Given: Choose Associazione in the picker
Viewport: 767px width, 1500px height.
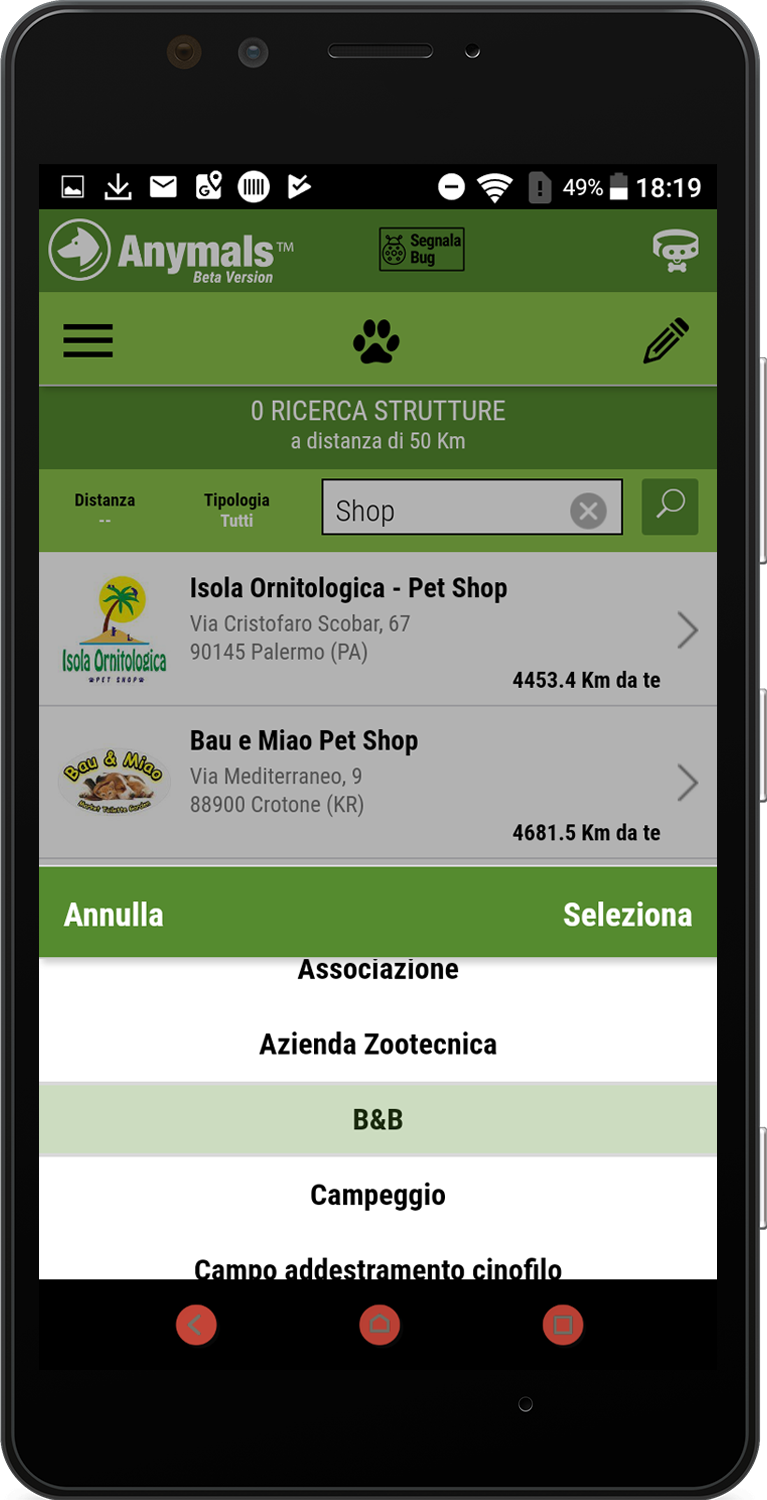Looking at the screenshot, I should pos(378,970).
